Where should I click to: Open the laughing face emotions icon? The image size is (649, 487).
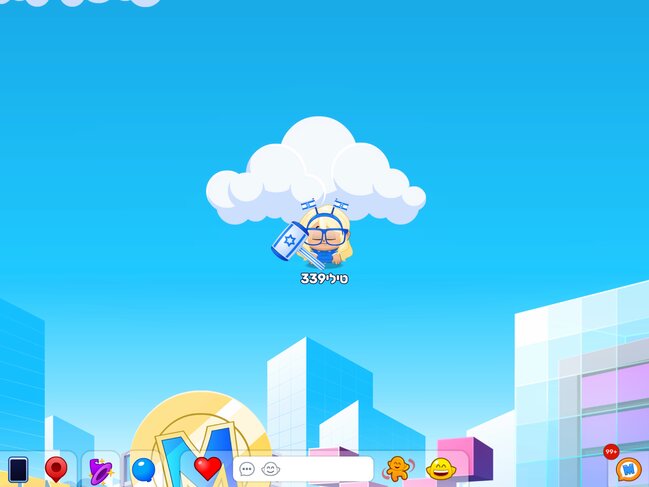[441, 468]
